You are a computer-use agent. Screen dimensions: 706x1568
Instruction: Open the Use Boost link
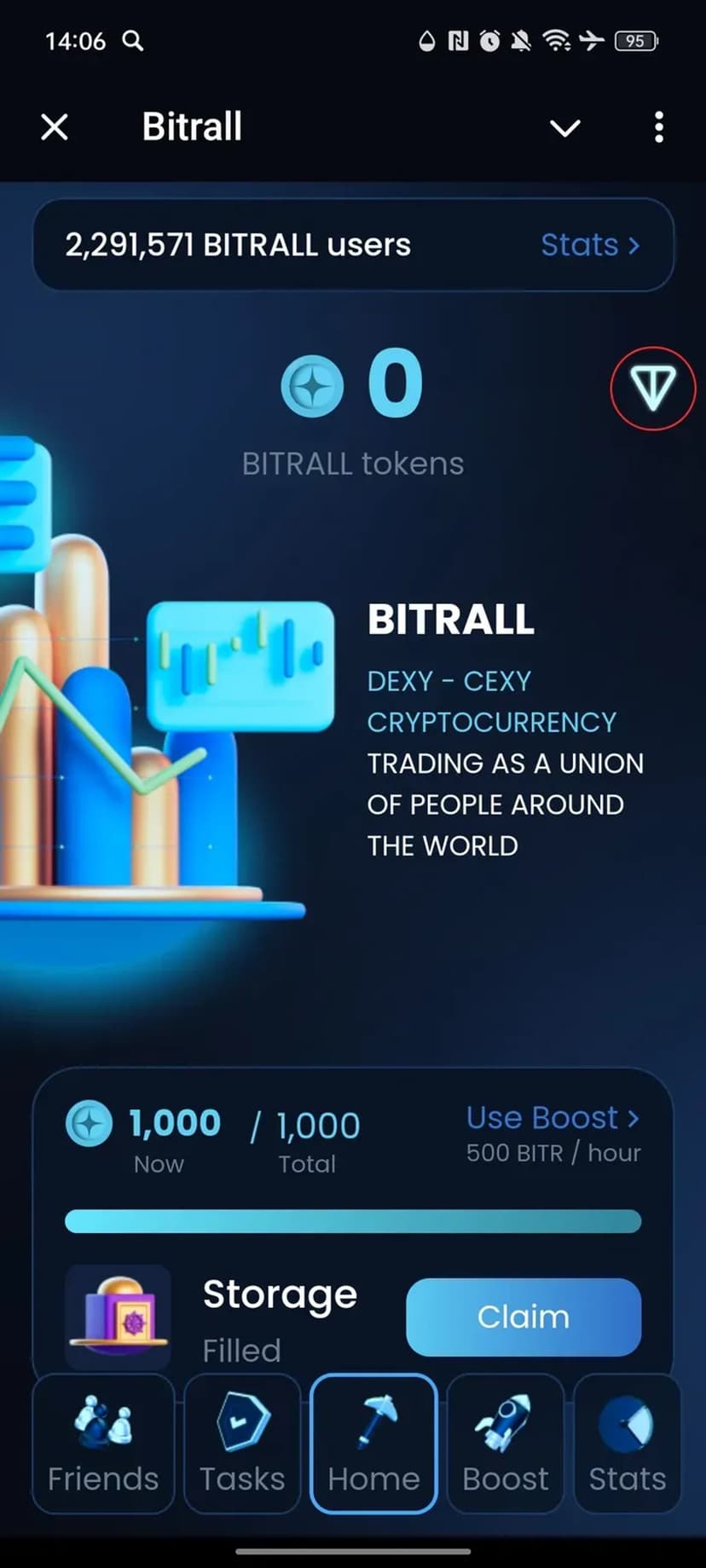(553, 1118)
